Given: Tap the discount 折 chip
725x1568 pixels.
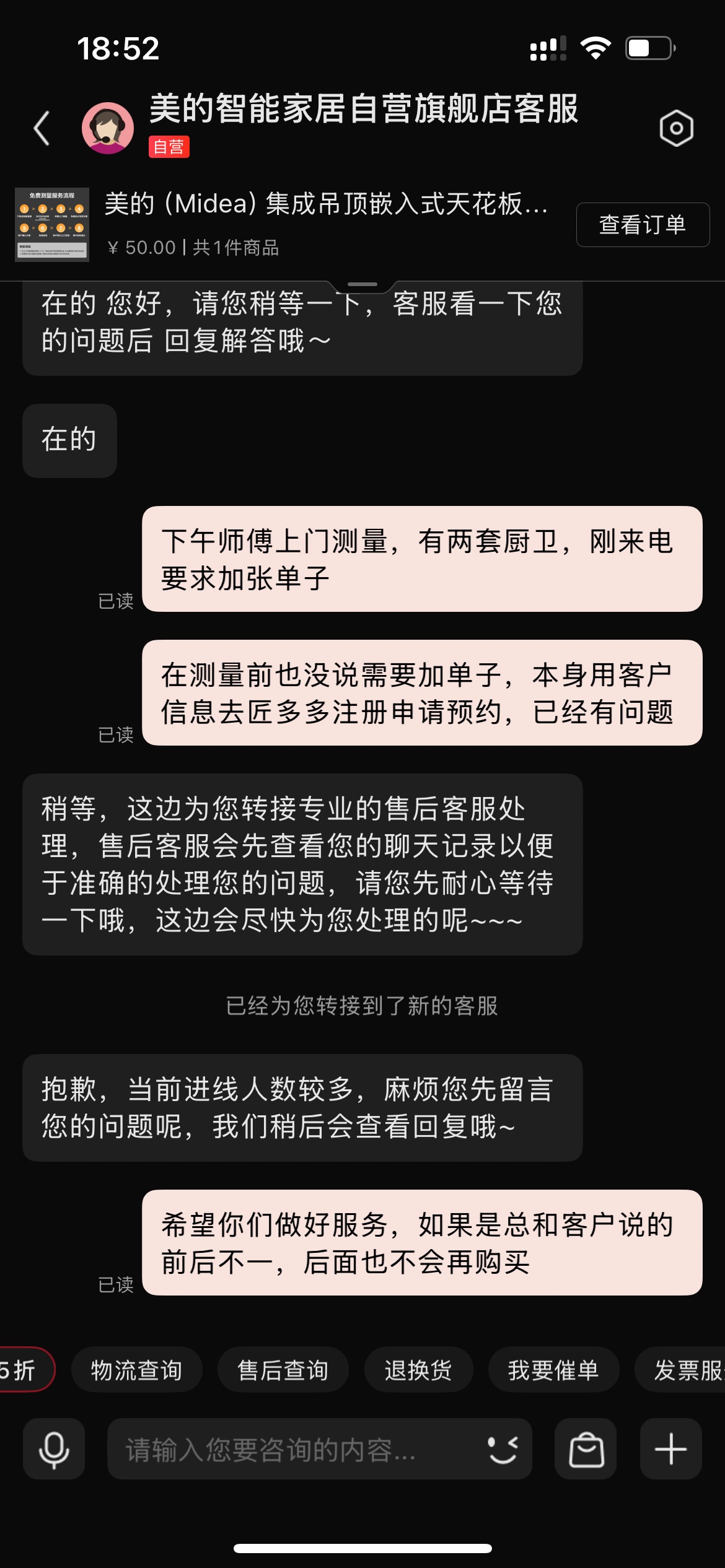Looking at the screenshot, I should click(x=22, y=1370).
